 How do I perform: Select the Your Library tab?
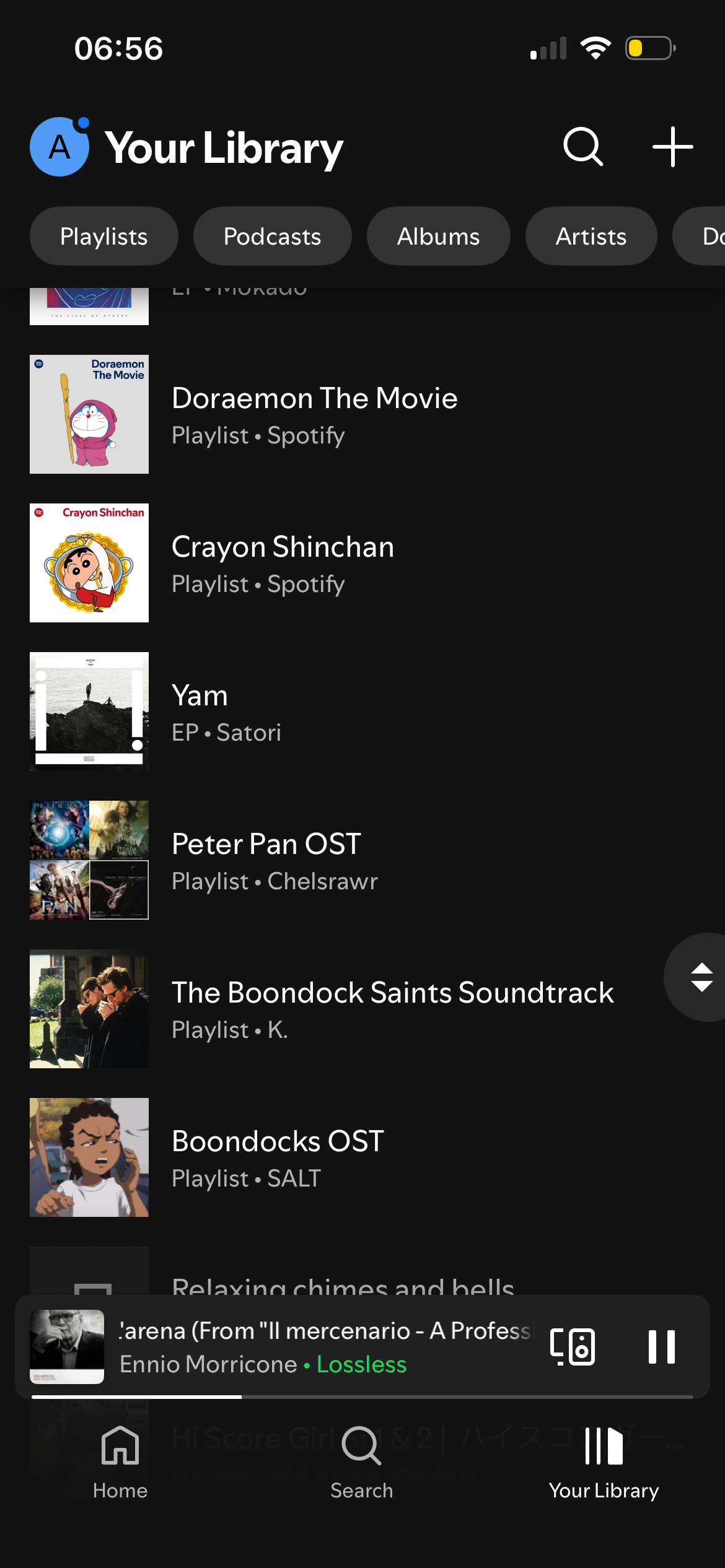pos(604,1461)
